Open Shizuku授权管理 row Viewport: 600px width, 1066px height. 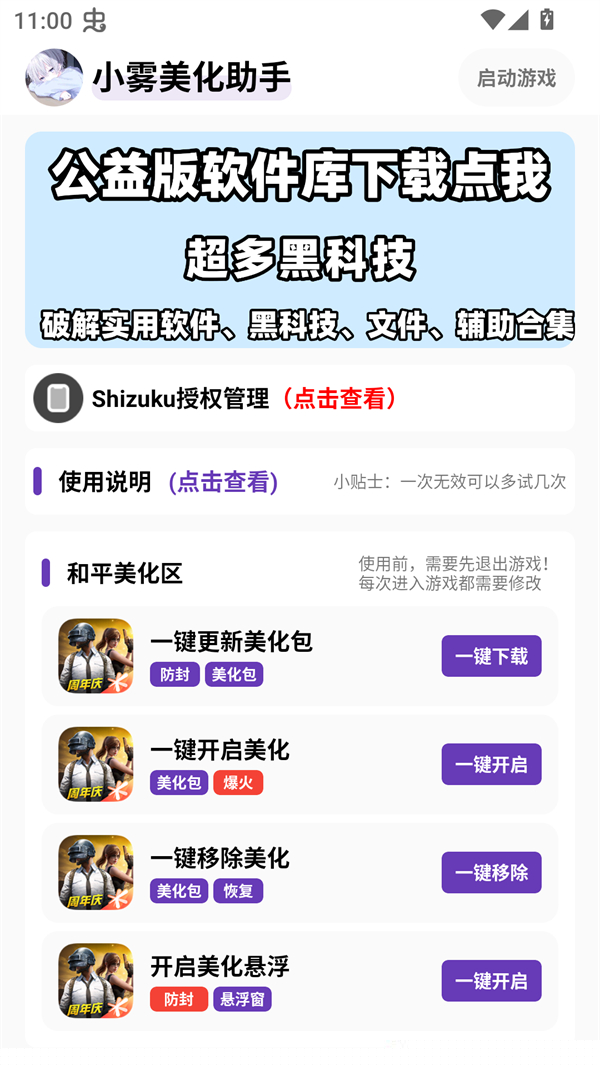pos(300,398)
